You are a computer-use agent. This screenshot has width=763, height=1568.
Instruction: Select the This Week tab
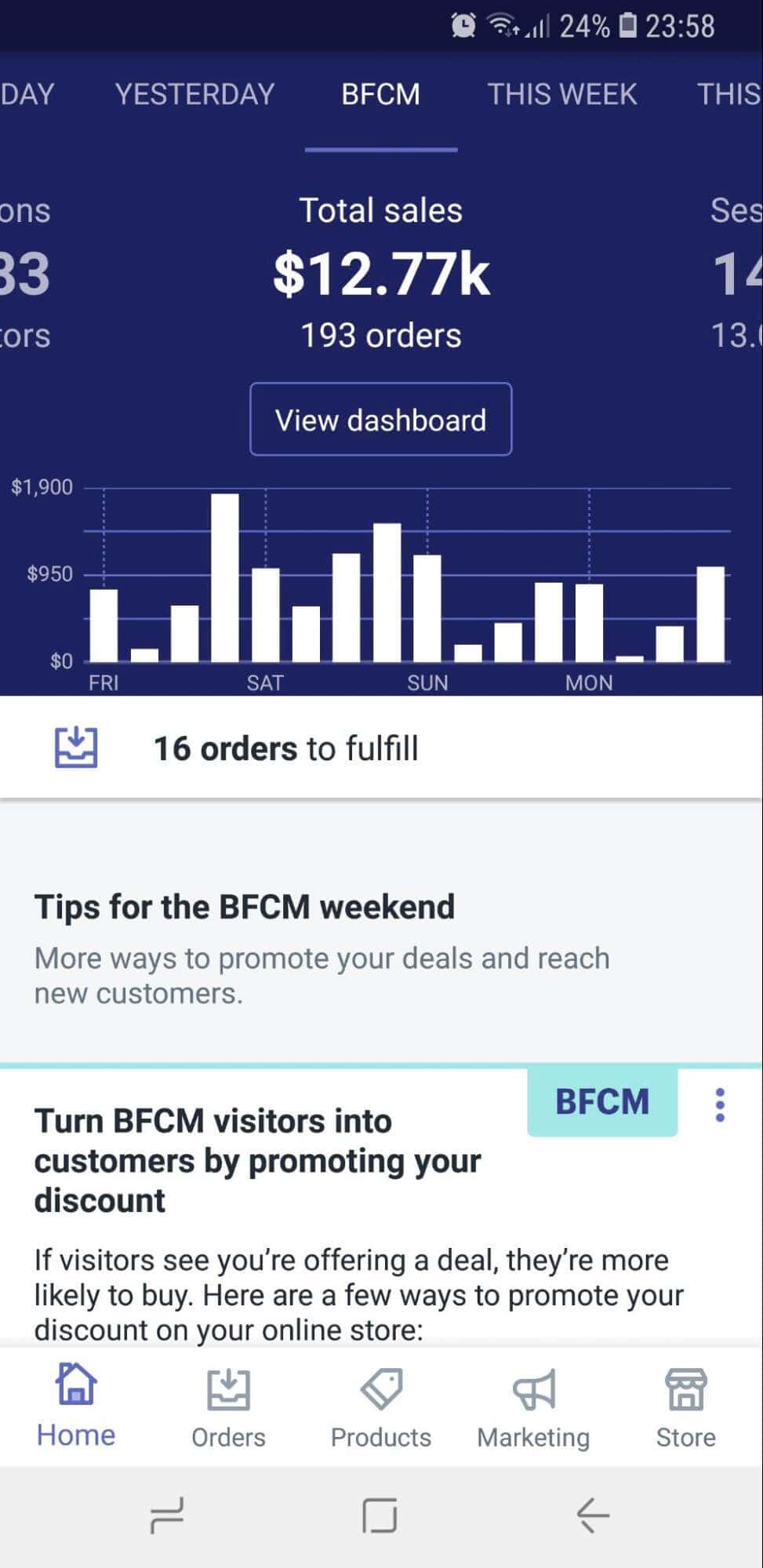562,94
